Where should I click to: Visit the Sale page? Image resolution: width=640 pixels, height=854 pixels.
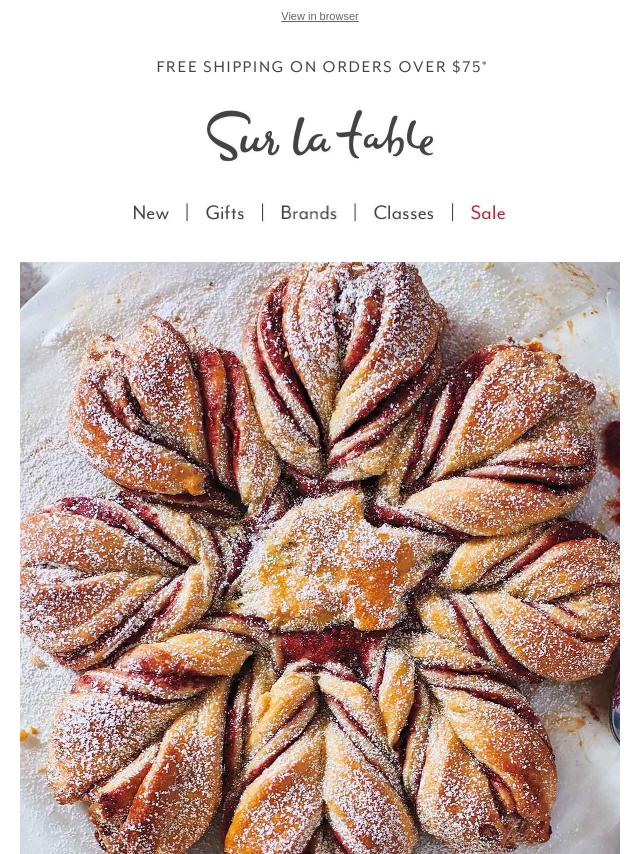488,213
